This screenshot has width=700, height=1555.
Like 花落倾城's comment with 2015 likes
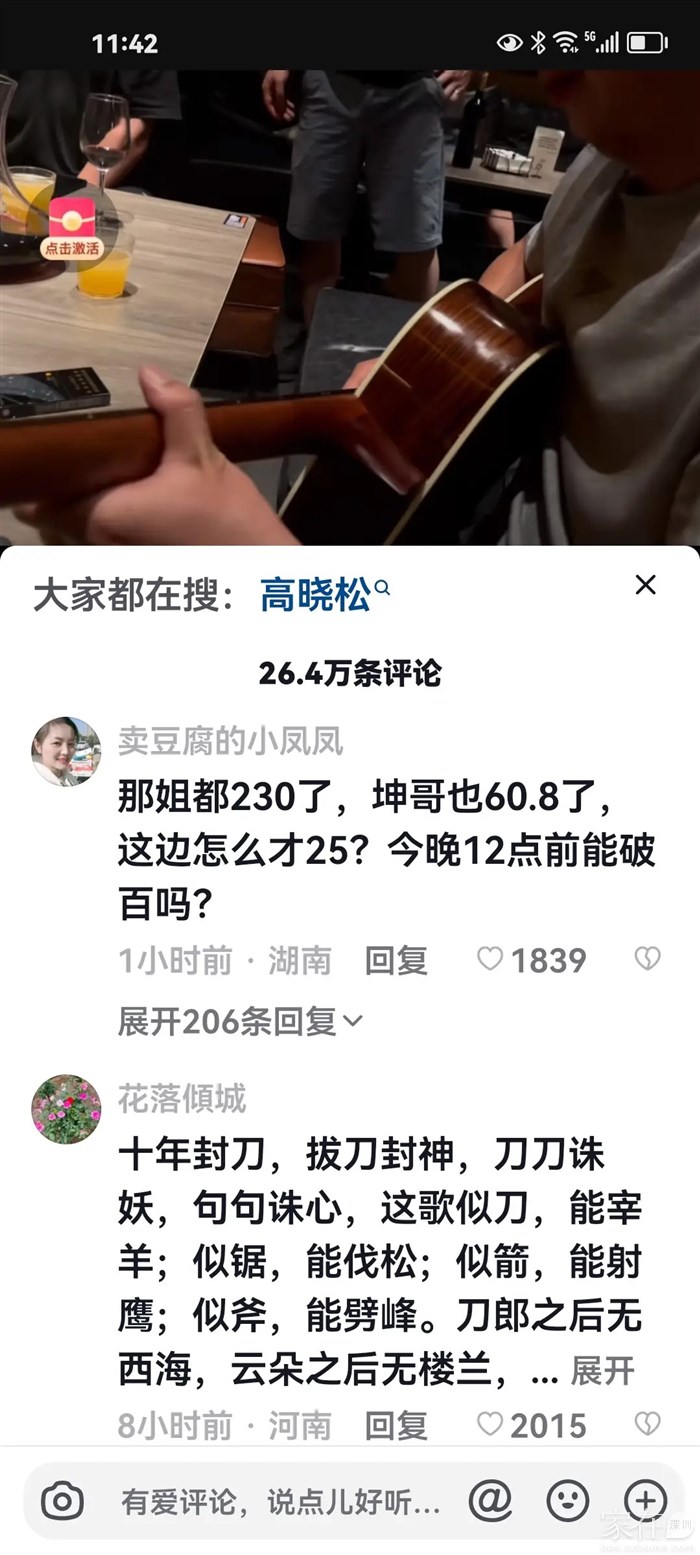pyautogui.click(x=490, y=1424)
